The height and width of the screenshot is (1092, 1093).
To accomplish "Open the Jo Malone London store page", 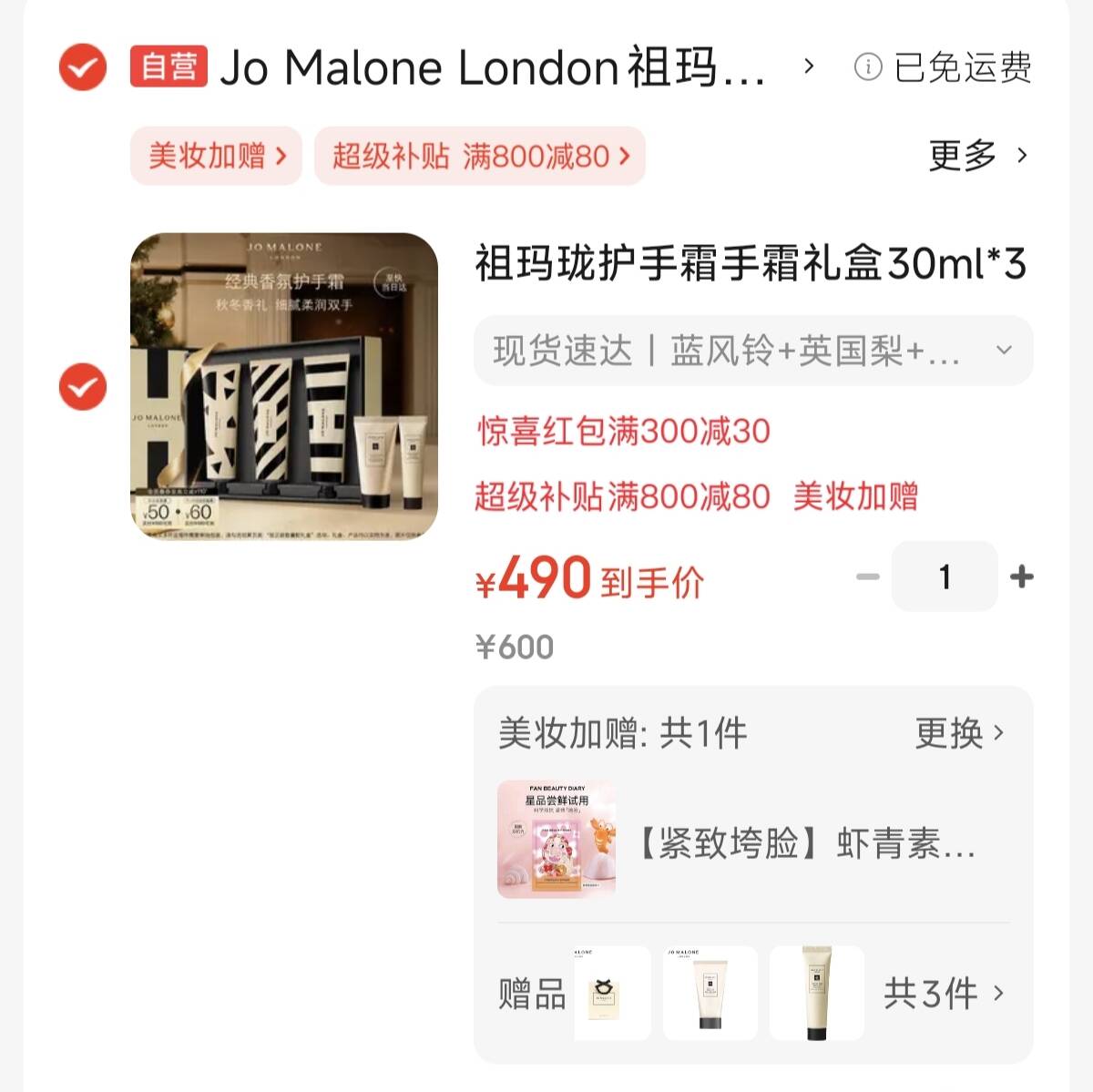I will pos(492,67).
